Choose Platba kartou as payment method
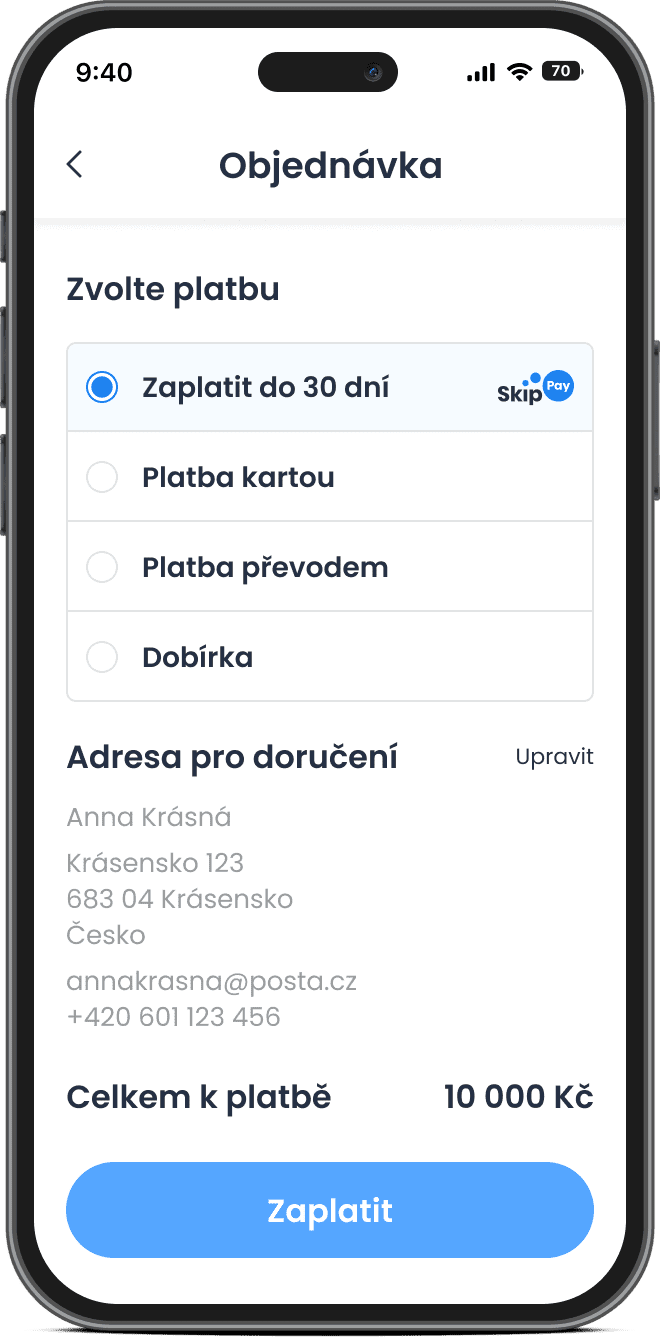Image resolution: width=660 pixels, height=1338 pixels. [x=330, y=477]
